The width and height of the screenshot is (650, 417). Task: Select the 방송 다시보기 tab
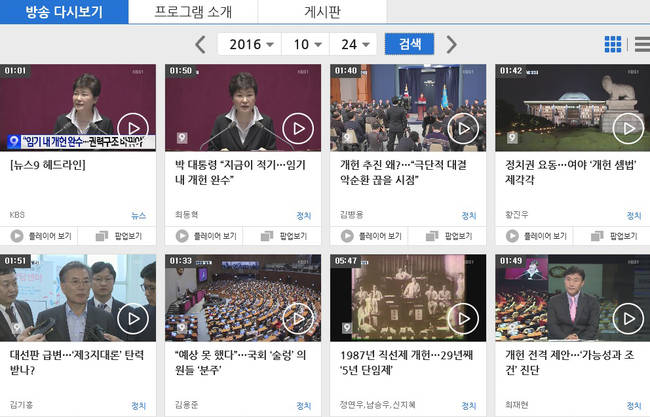(x=64, y=12)
